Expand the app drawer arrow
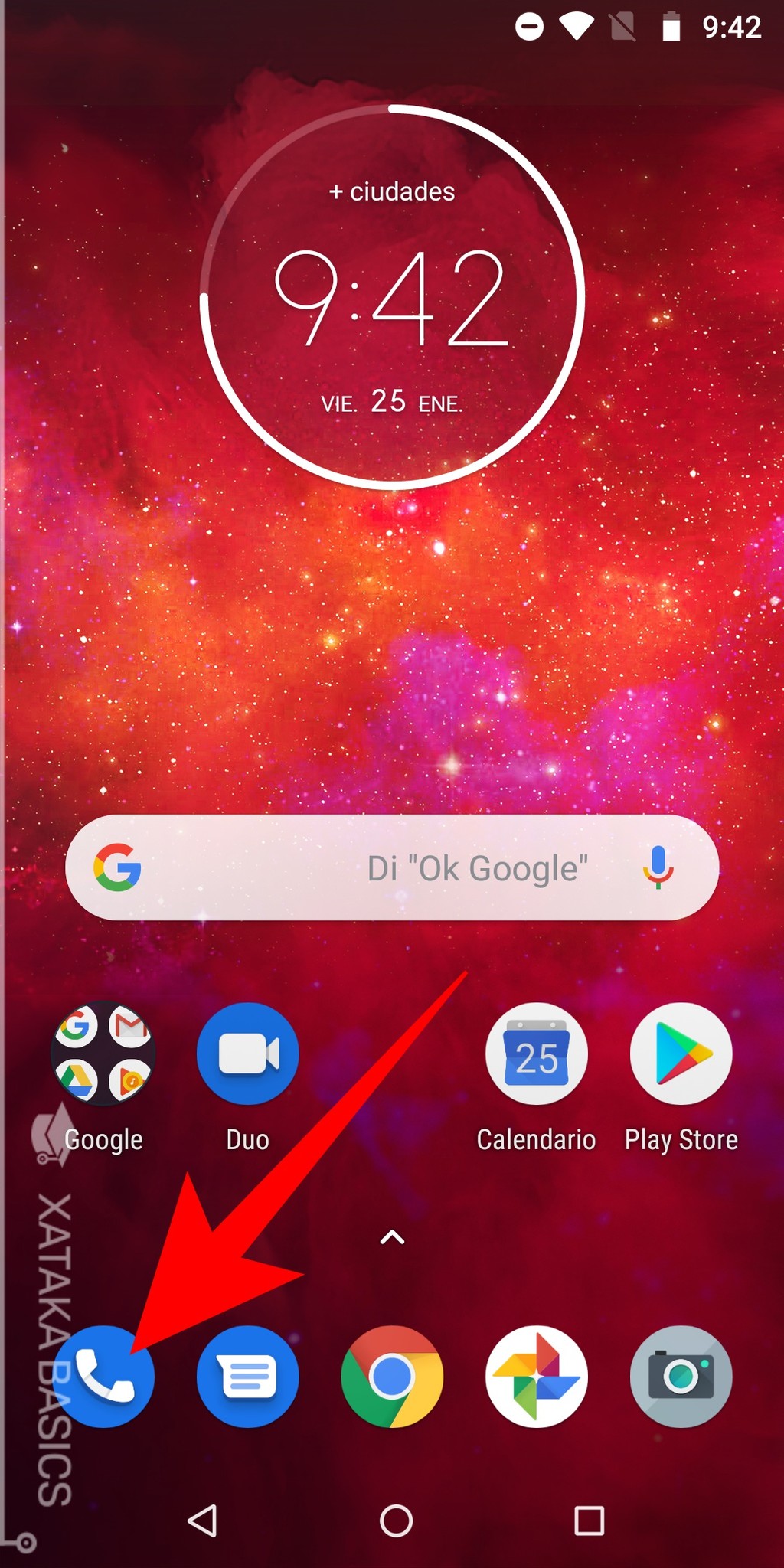This screenshot has width=784, height=1568. [392, 1236]
